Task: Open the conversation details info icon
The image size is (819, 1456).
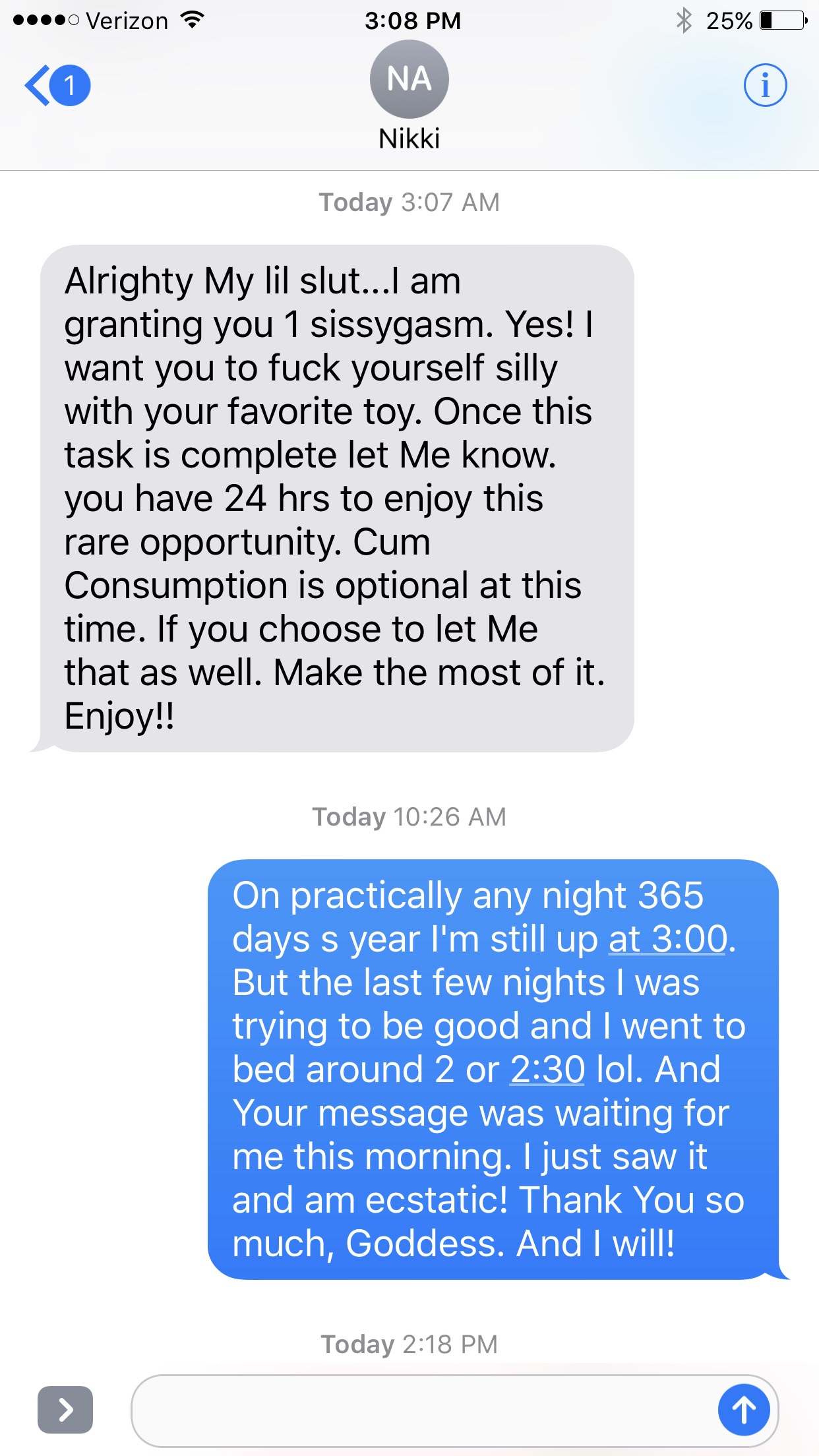Action: tap(765, 86)
